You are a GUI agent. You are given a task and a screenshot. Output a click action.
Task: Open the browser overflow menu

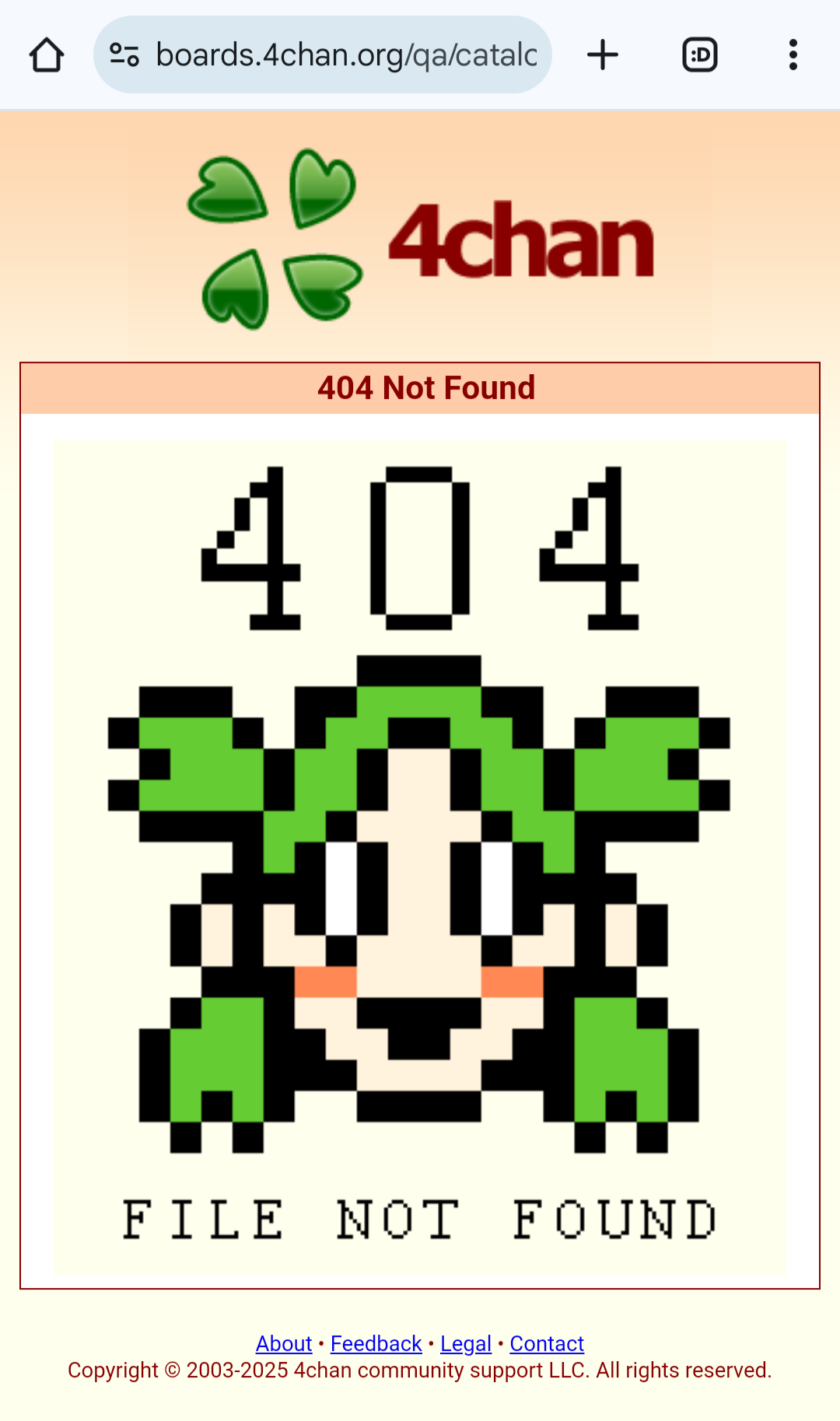[x=793, y=55]
